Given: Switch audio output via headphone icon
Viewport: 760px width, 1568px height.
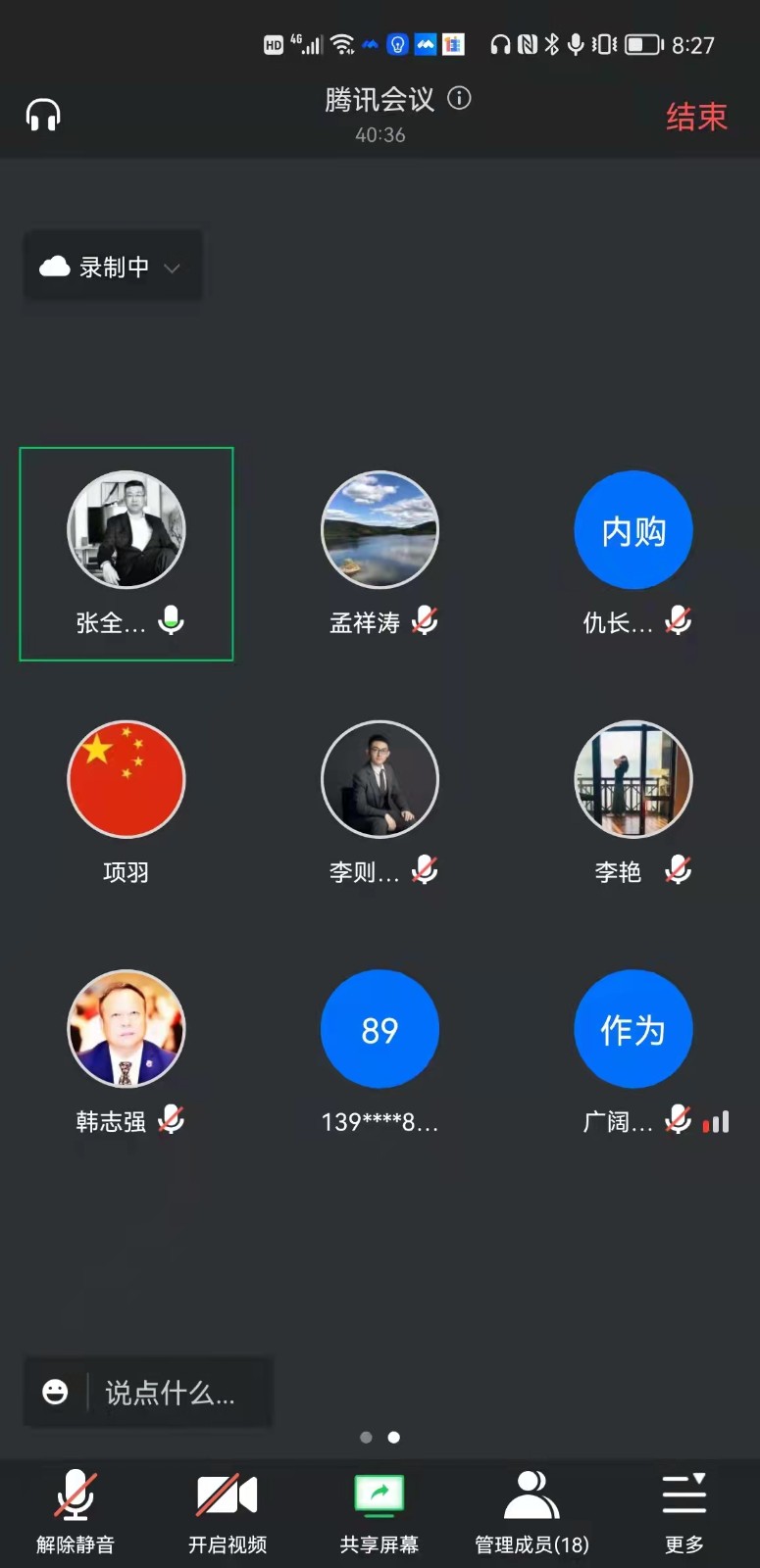Looking at the screenshot, I should tap(43, 116).
